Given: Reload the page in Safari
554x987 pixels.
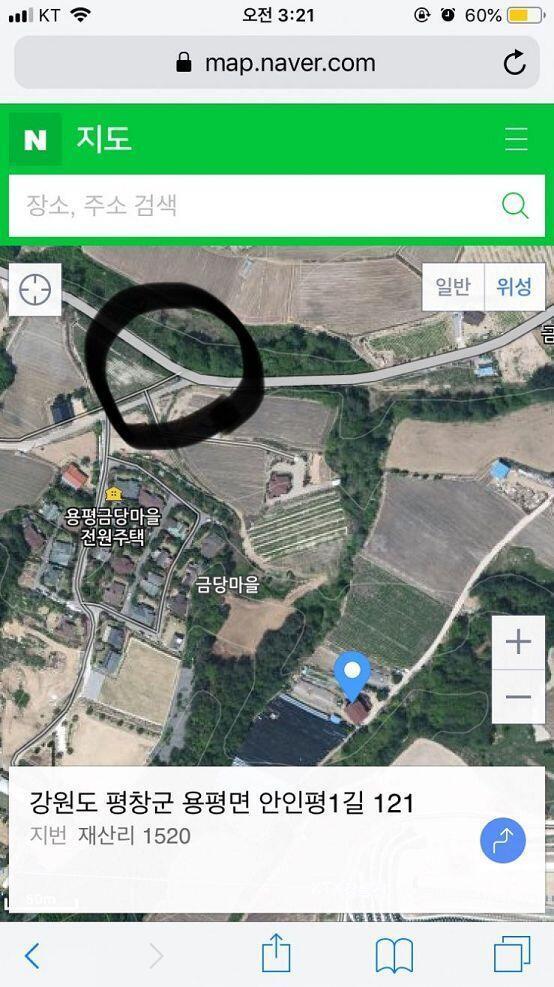Looking at the screenshot, I should pyautogui.click(x=514, y=62).
